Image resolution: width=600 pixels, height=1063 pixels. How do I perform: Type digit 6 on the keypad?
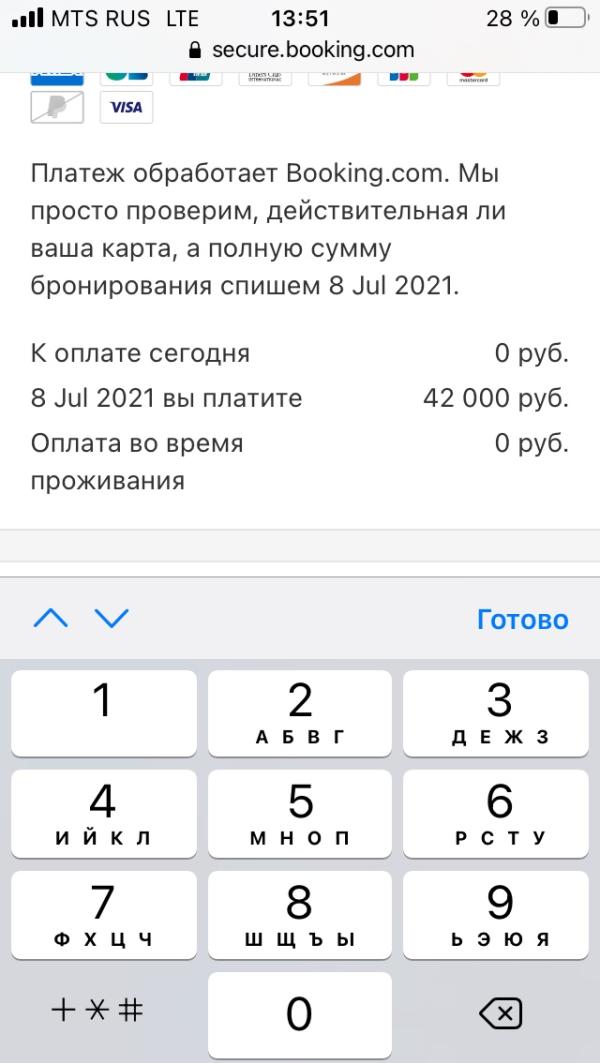pyautogui.click(x=497, y=814)
